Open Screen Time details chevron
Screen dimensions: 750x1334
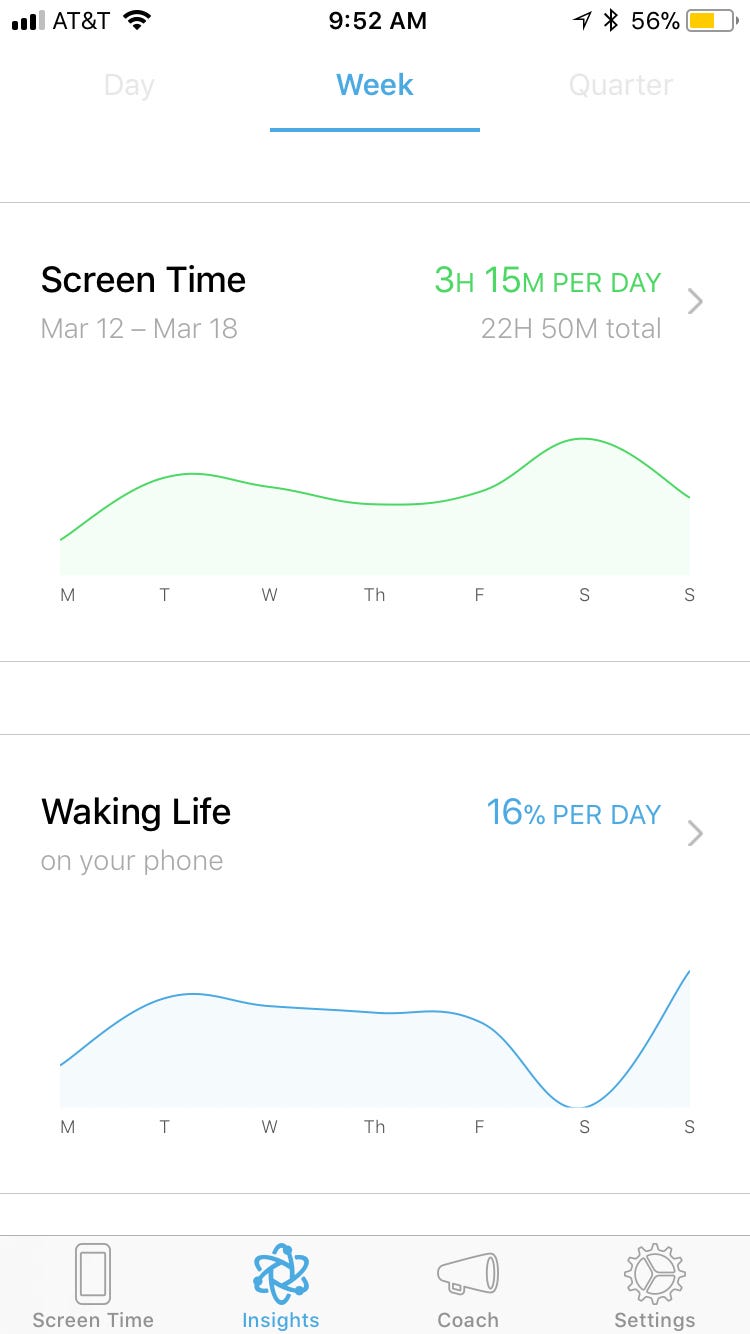696,301
